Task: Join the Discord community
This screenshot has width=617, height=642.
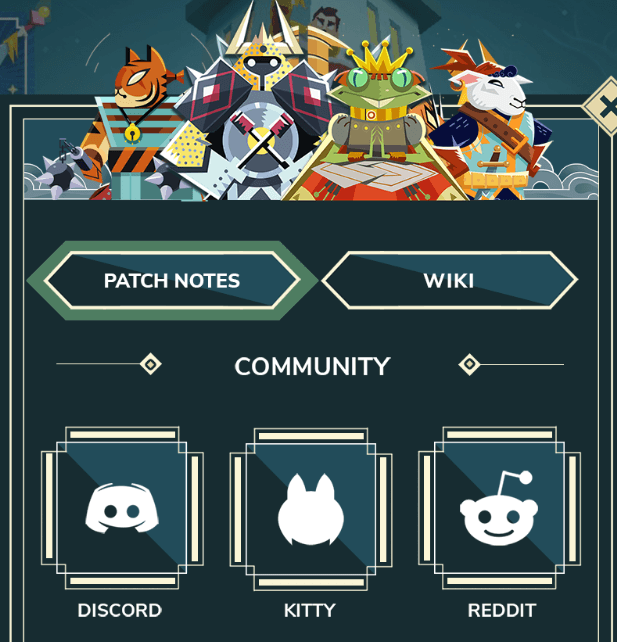Action: coord(121,509)
